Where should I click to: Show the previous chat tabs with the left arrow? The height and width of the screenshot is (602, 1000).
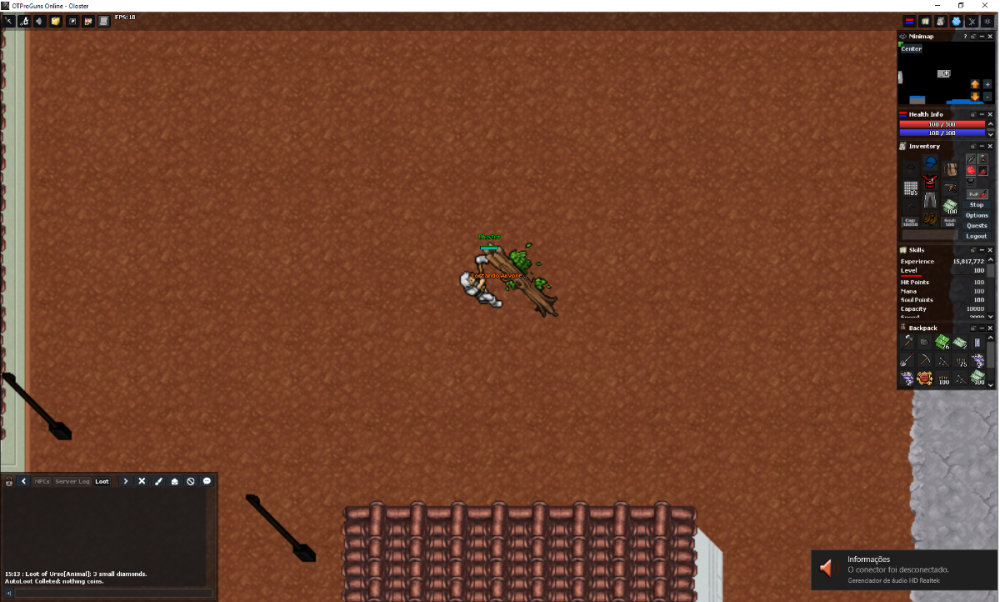pyautogui.click(x=23, y=481)
